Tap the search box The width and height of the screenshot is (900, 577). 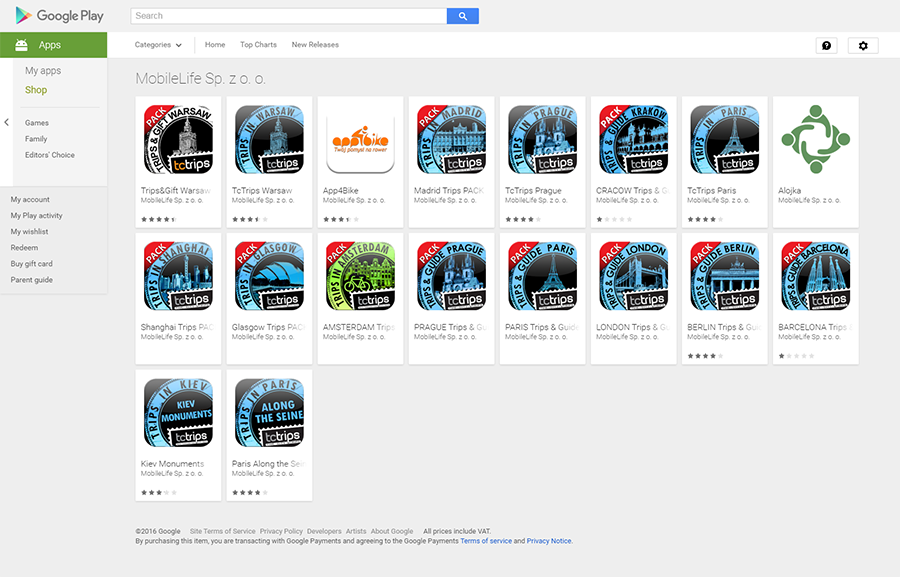288,16
